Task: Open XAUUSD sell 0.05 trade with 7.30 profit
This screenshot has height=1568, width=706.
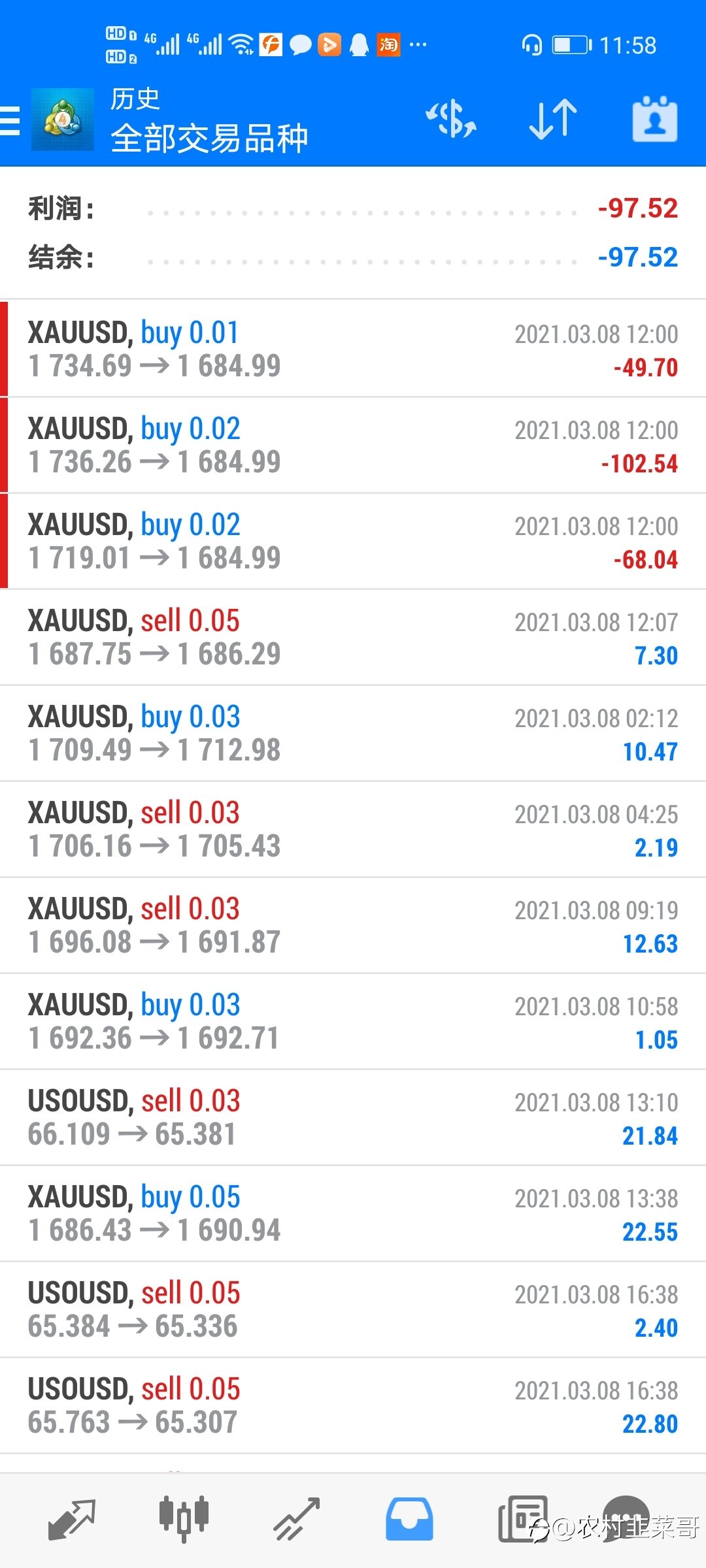Action: pyautogui.click(x=353, y=637)
